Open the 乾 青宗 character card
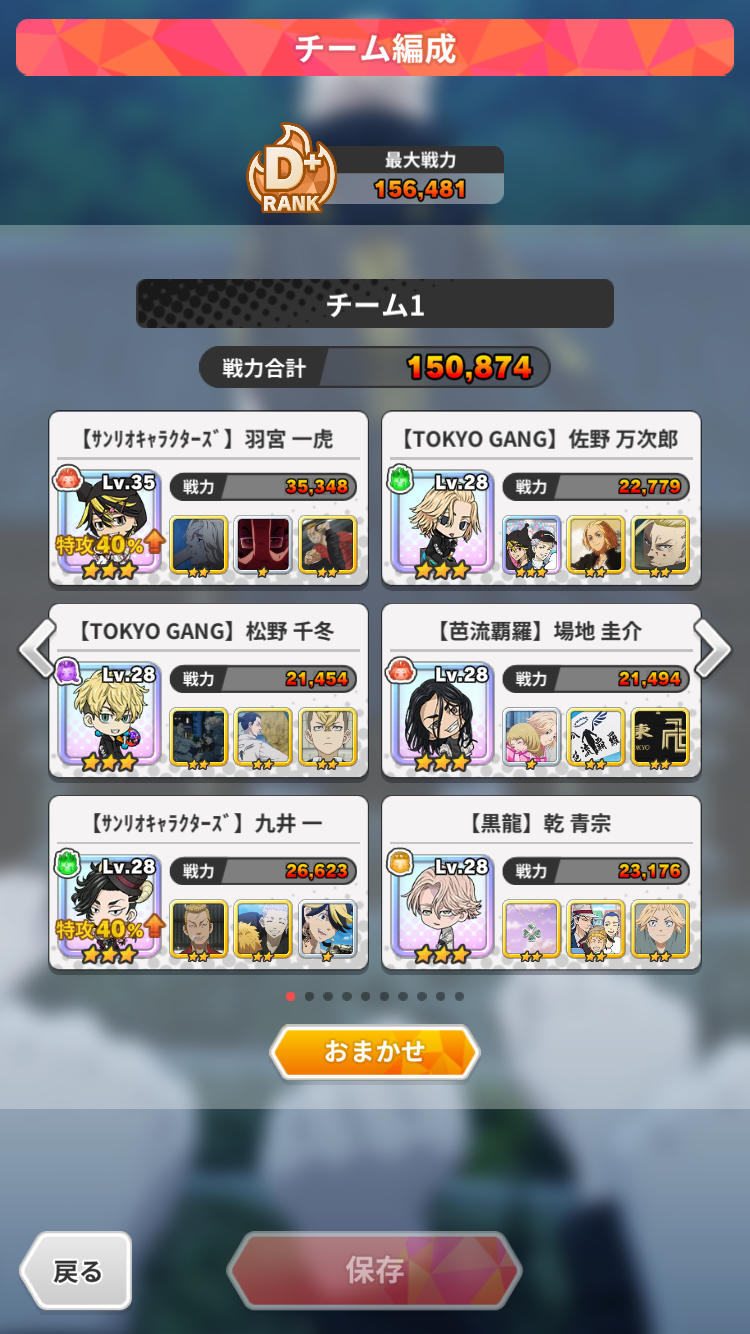 point(541,882)
